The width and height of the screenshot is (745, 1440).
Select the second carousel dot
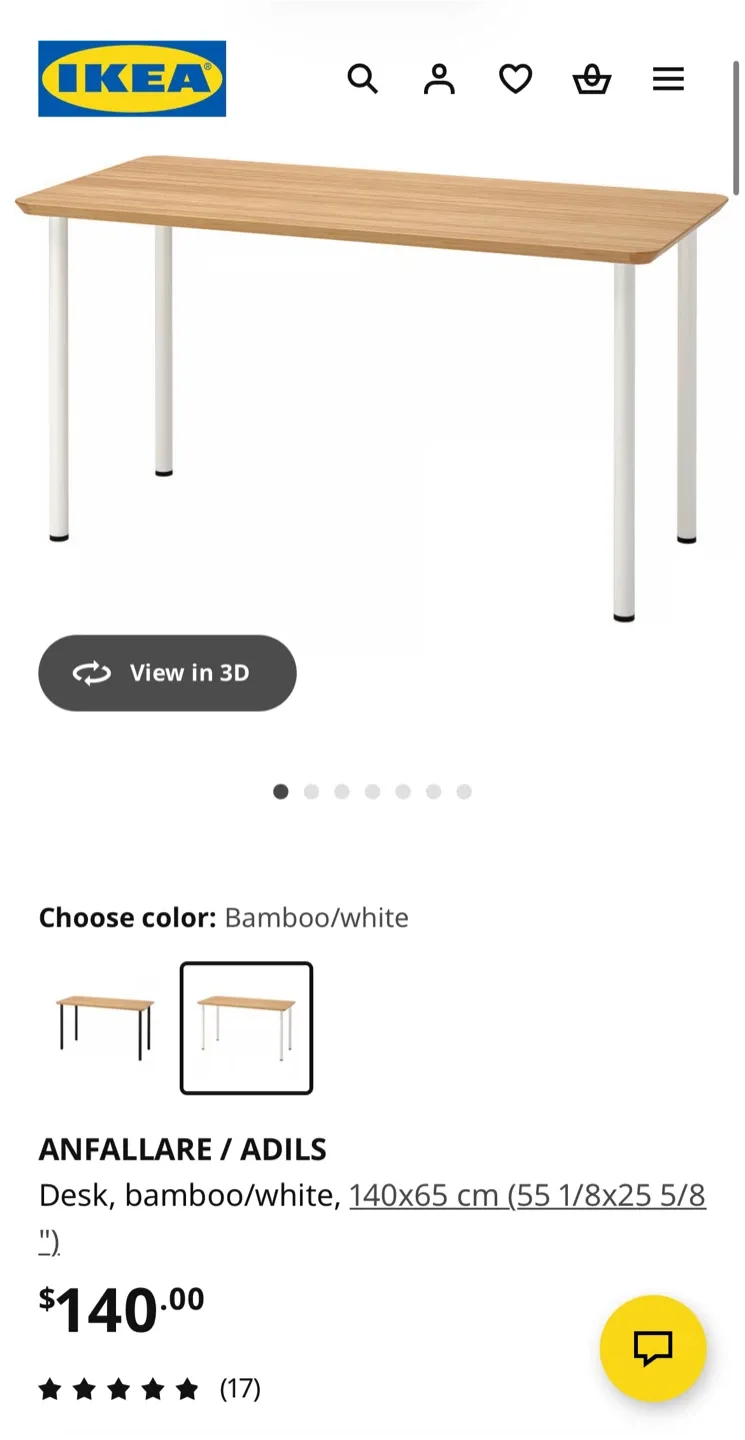click(x=312, y=791)
